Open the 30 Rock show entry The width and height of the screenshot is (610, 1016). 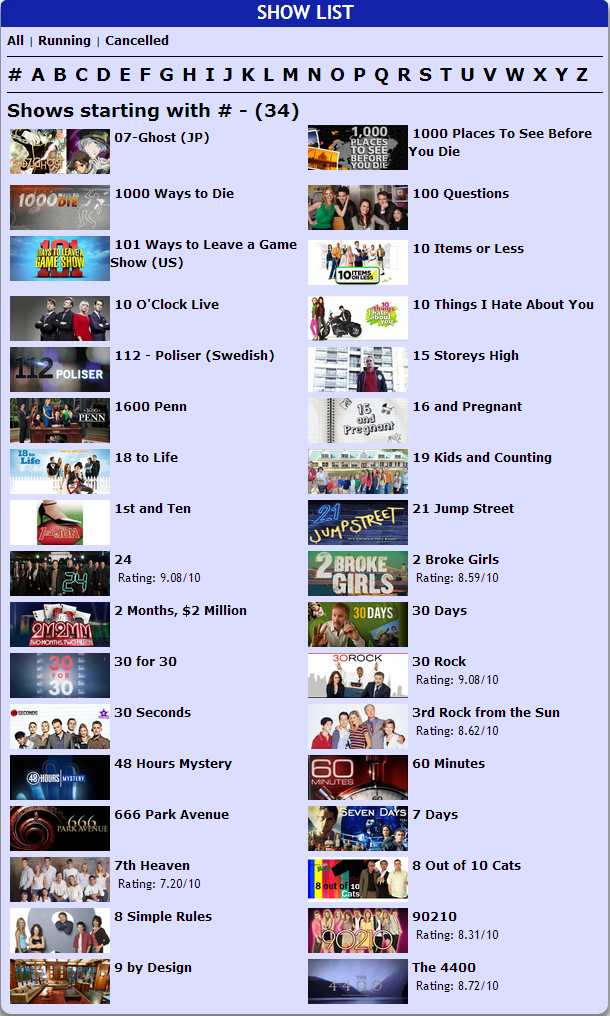[x=439, y=662]
